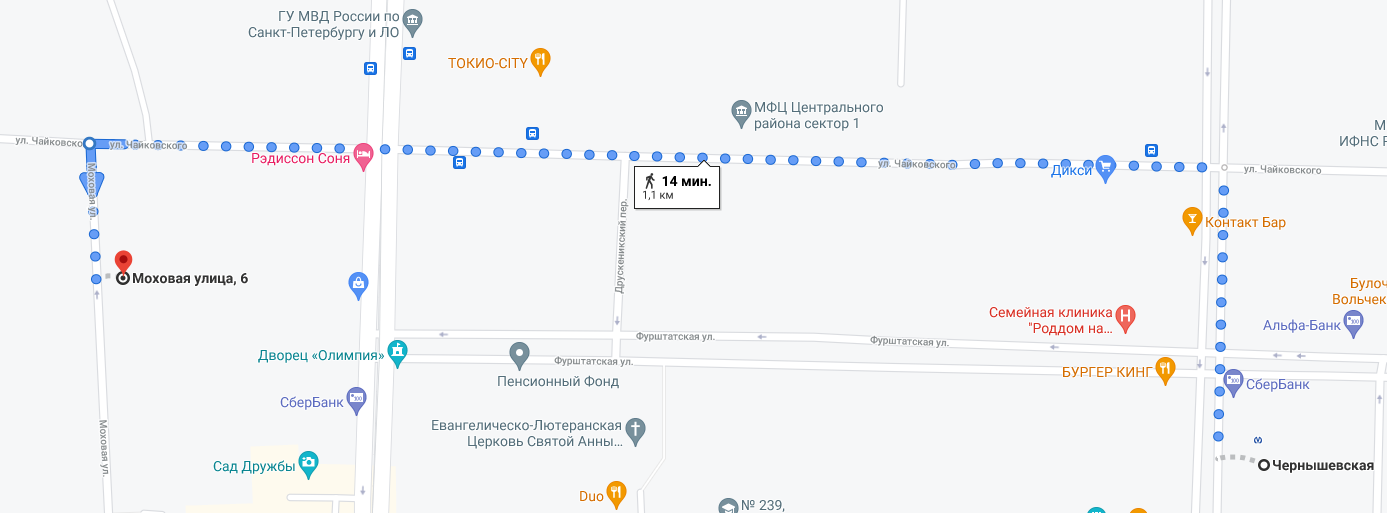Image resolution: width=1387 pixels, height=513 pixels.
Task: Select the Евангелическо-Лютеранская Церковь marker
Action: 637,431
